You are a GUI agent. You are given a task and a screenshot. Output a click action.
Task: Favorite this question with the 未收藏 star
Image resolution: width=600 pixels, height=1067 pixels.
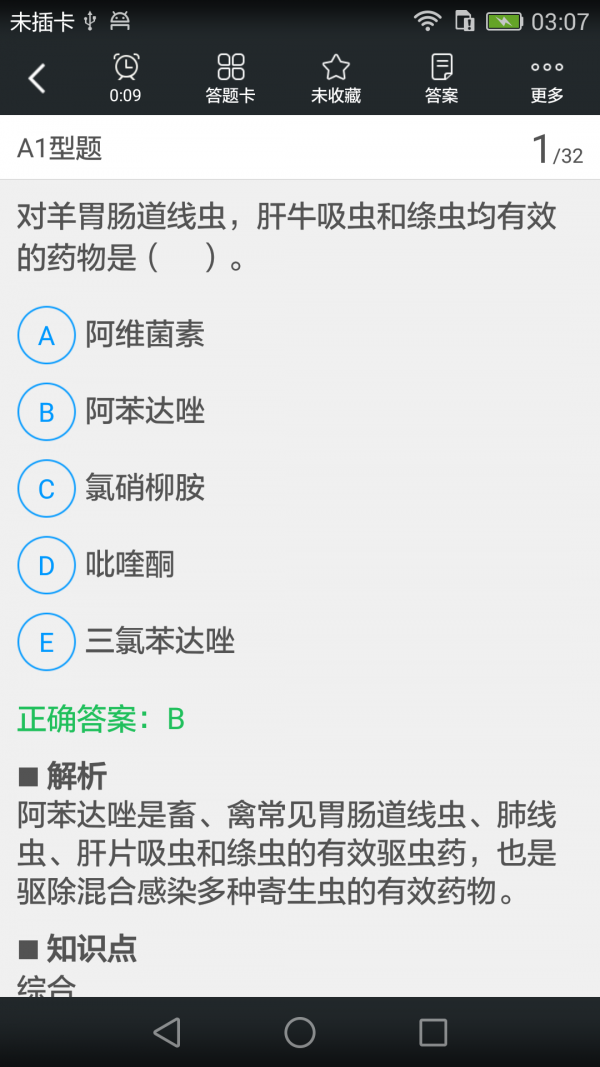(x=335, y=78)
